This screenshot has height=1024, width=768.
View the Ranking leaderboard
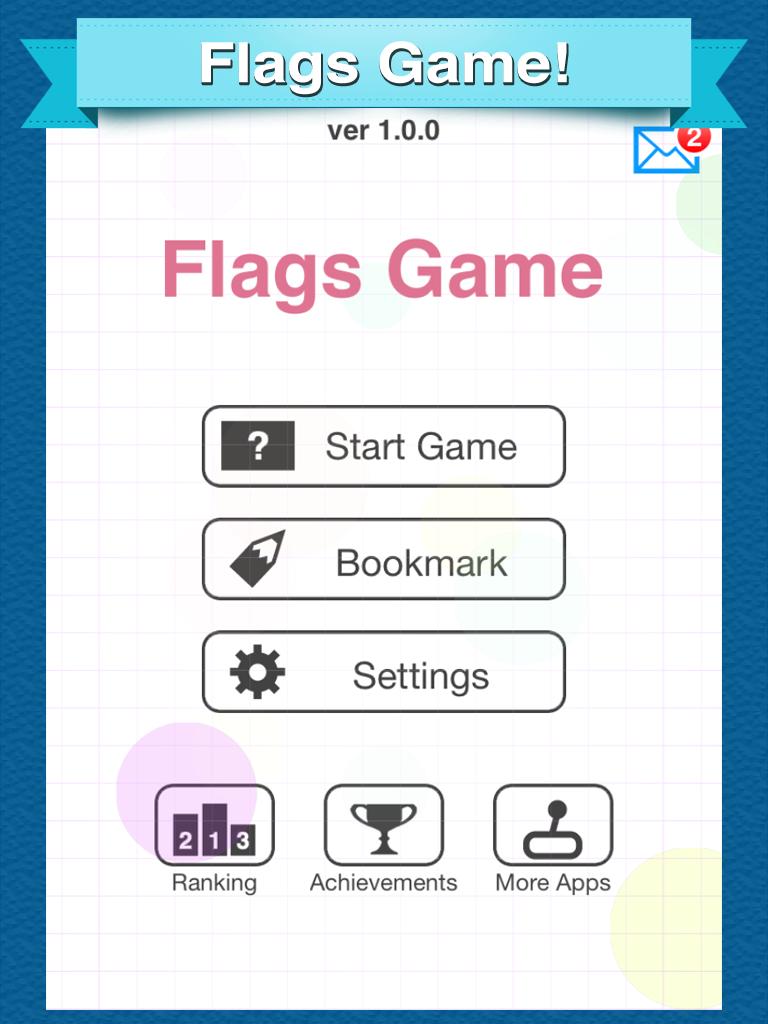(214, 826)
